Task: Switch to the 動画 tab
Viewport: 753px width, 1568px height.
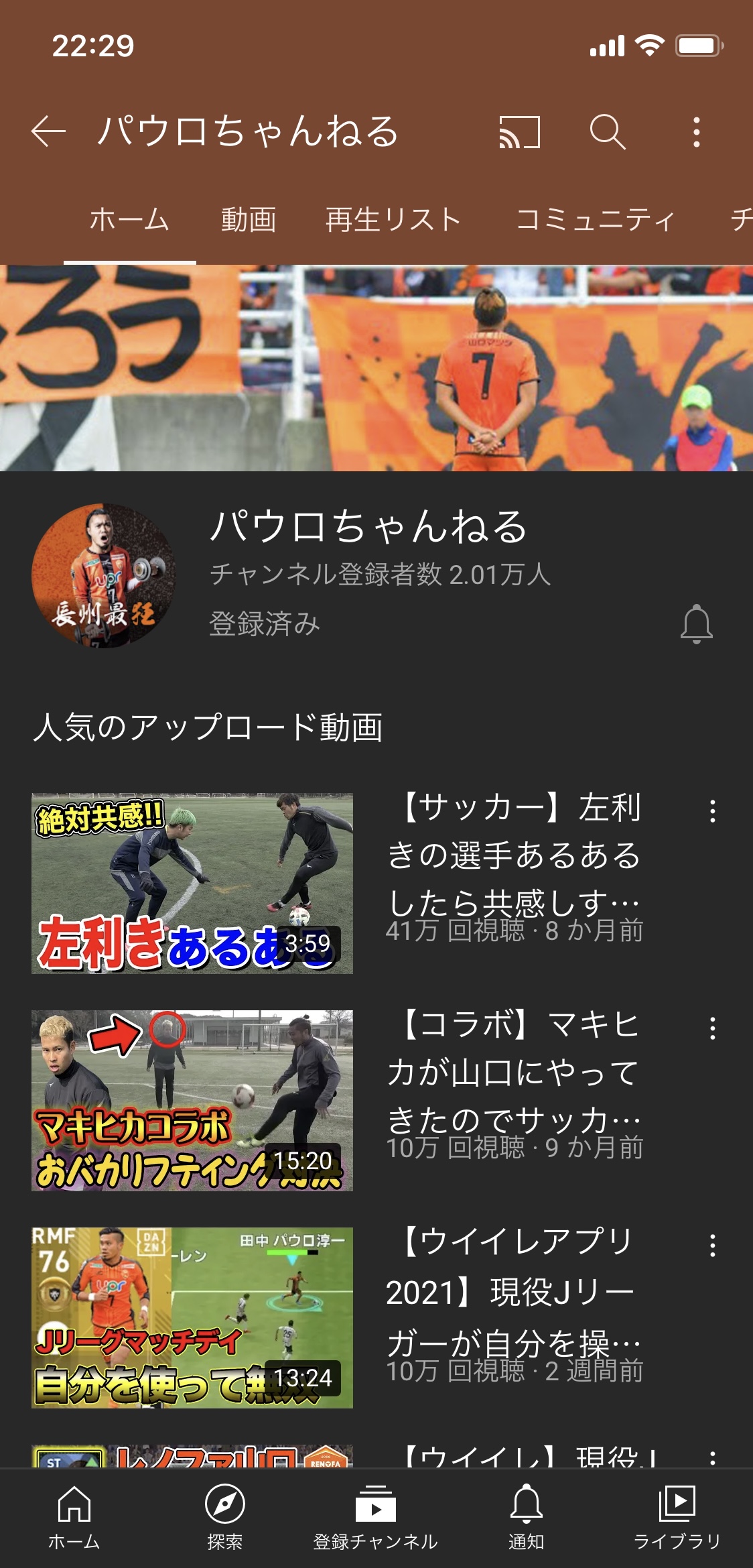Action: pyautogui.click(x=249, y=220)
